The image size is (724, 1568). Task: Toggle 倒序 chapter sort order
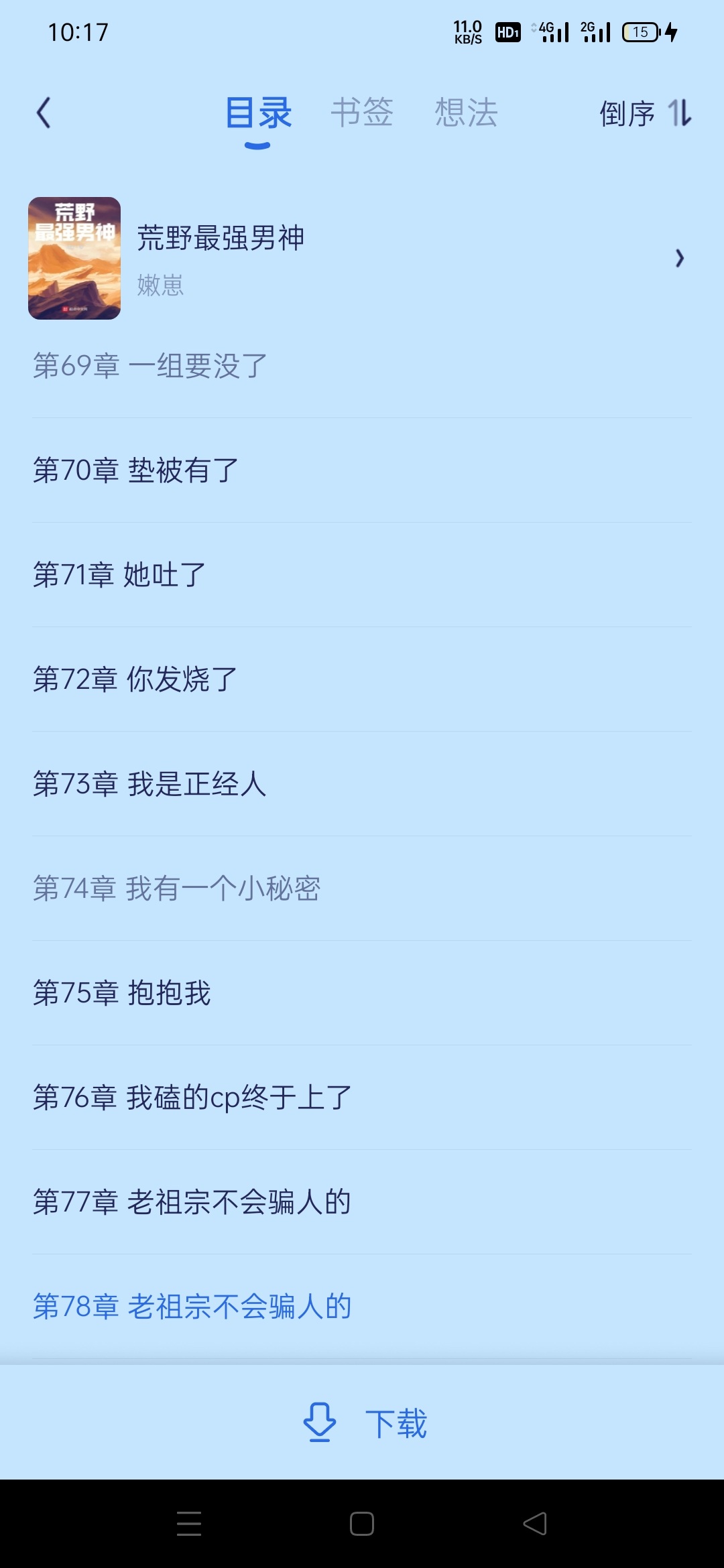coord(645,113)
